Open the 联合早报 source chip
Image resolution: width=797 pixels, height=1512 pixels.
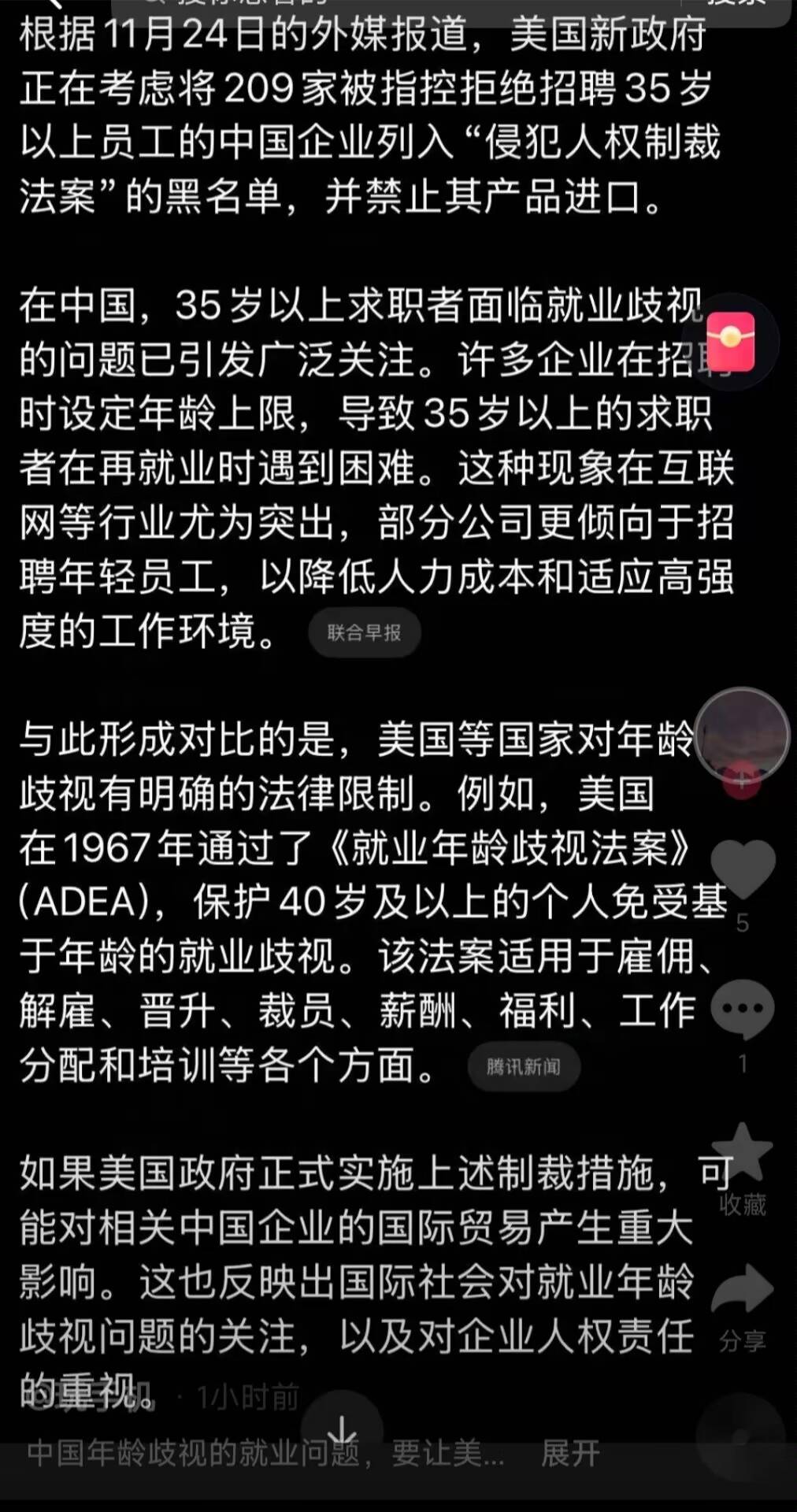coord(364,632)
